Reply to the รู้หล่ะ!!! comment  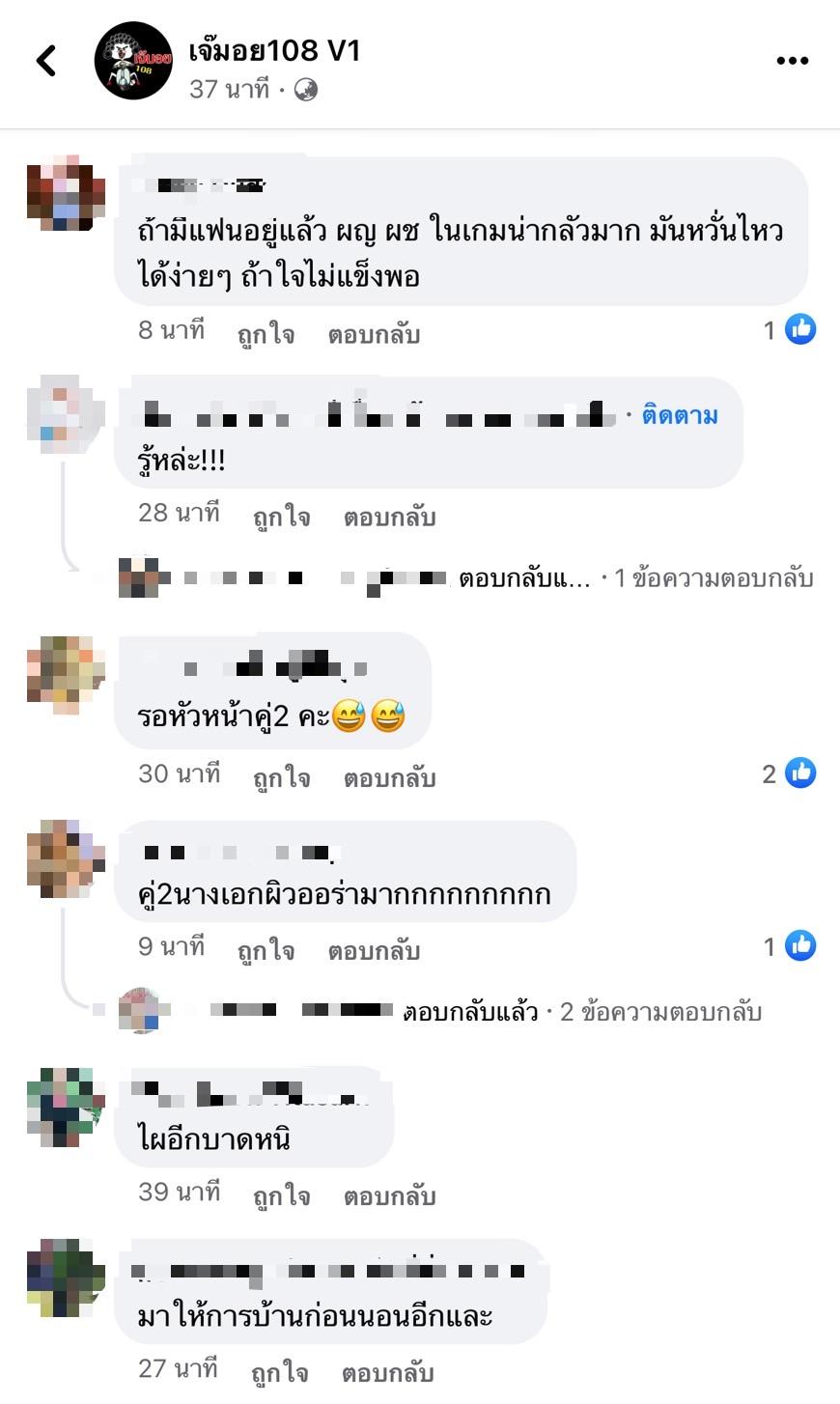coord(389,517)
